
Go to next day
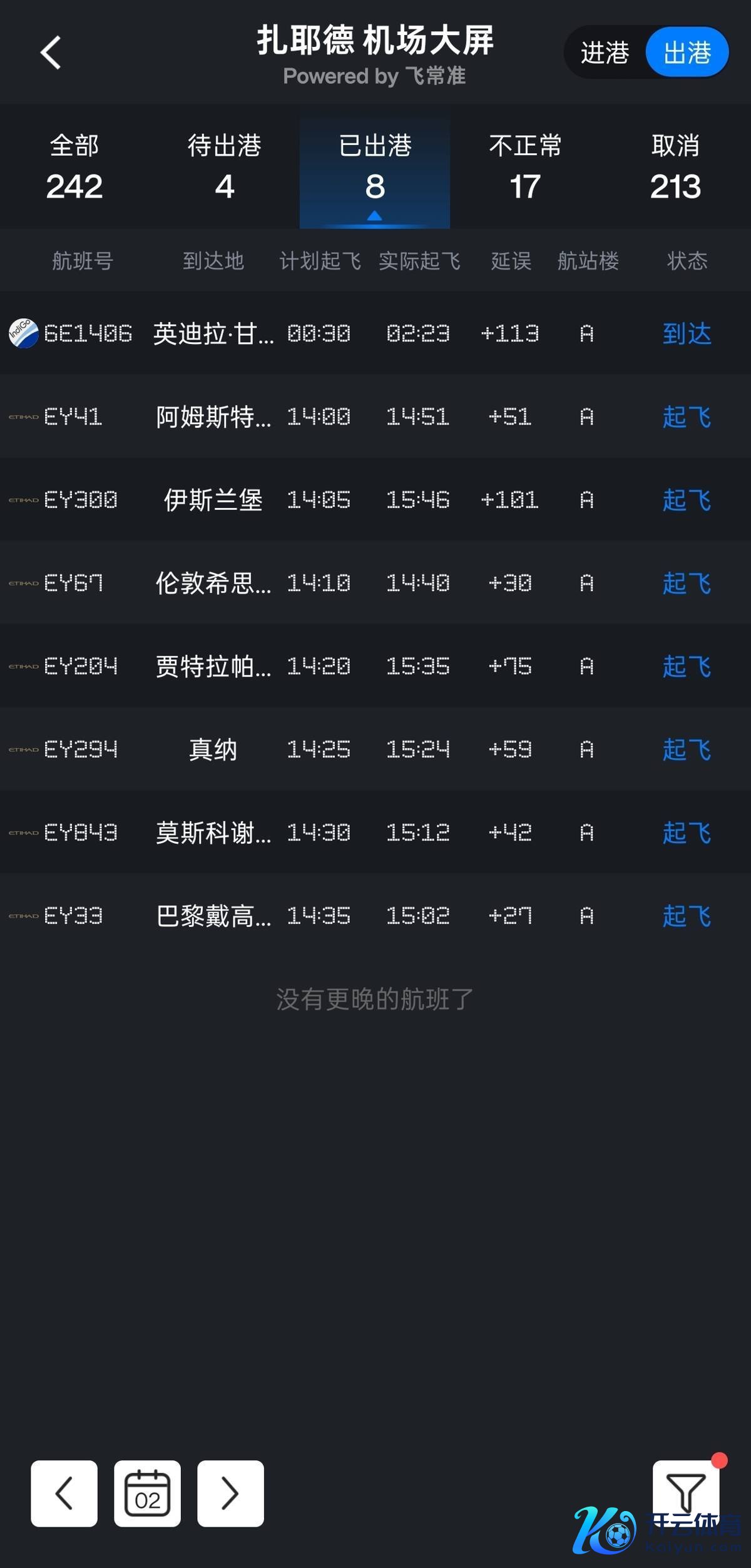point(230,1494)
